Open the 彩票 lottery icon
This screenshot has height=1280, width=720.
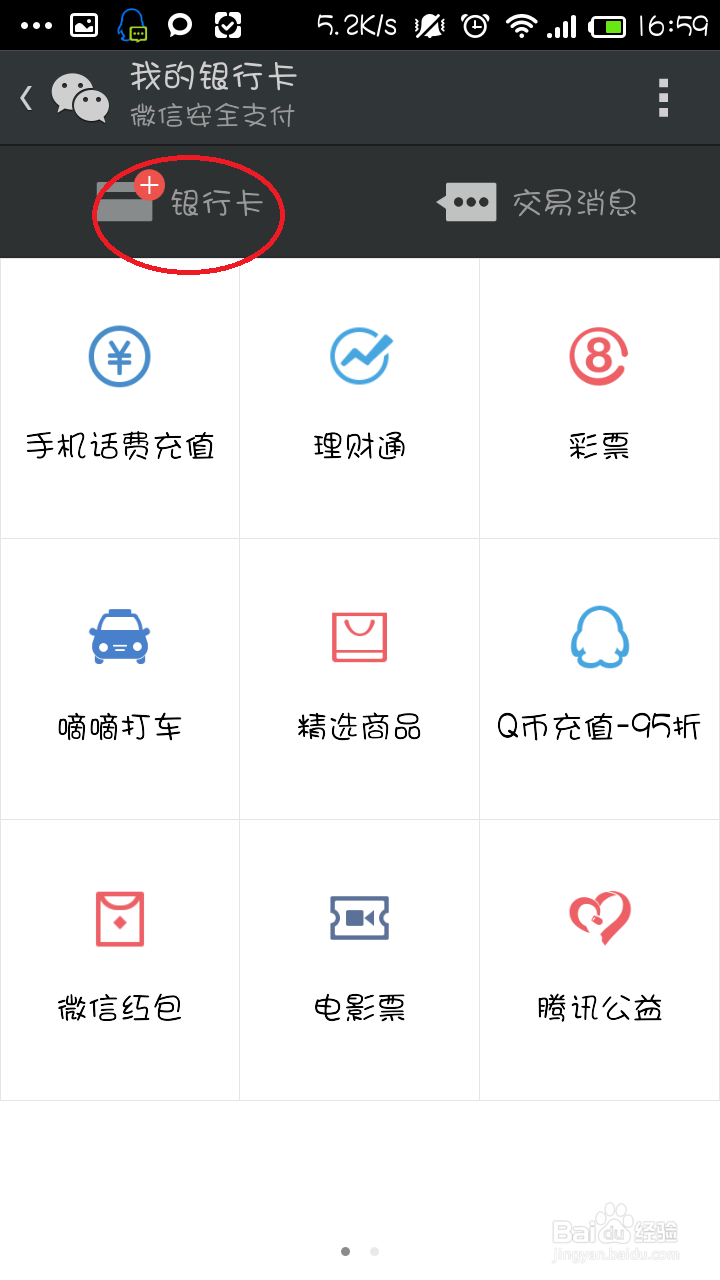[x=598, y=355]
